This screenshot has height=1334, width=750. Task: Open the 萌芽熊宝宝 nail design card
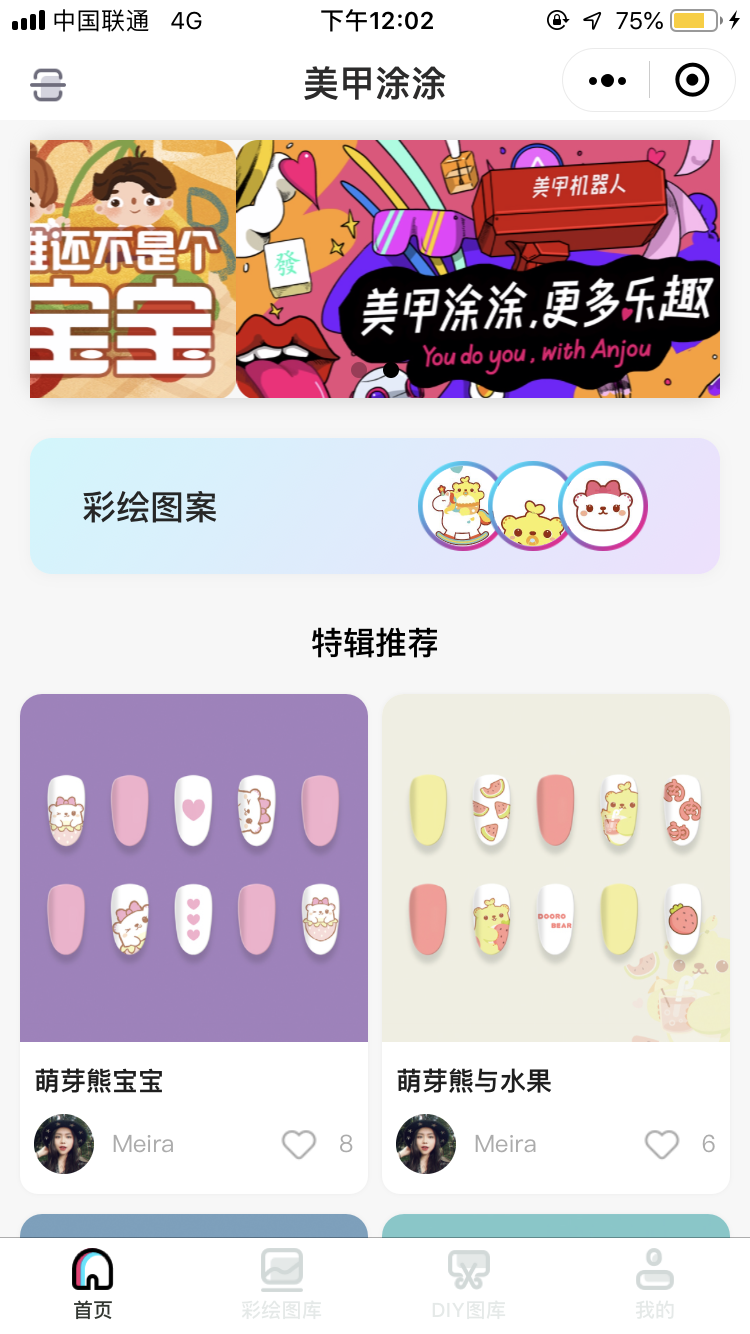[194, 868]
